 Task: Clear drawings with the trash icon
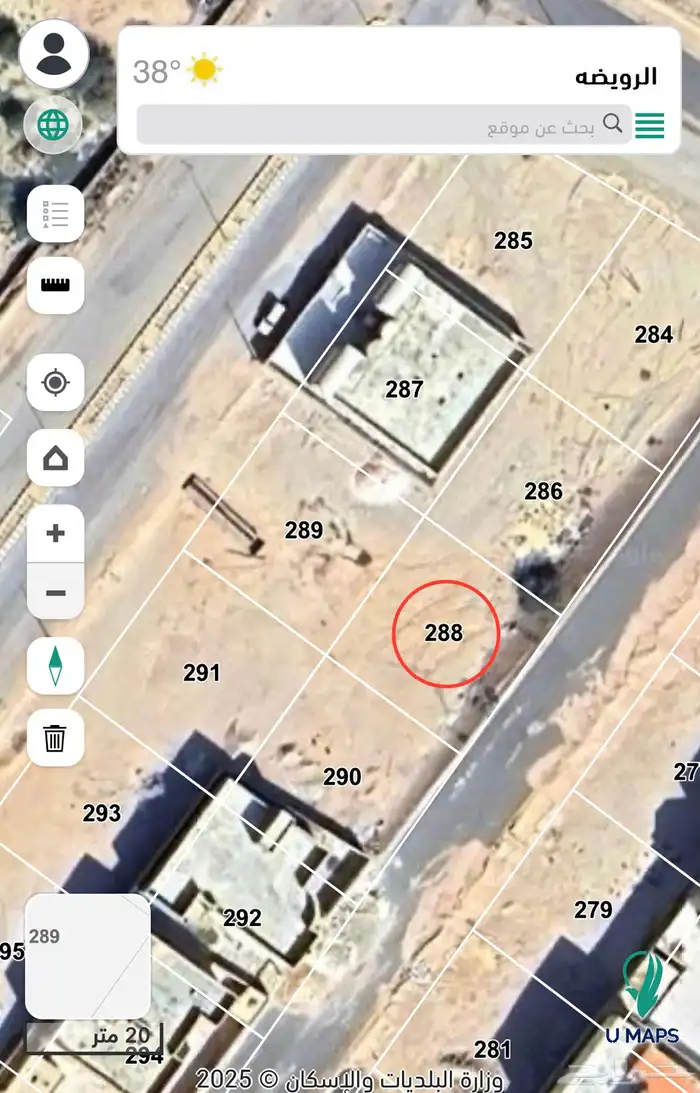coord(56,737)
